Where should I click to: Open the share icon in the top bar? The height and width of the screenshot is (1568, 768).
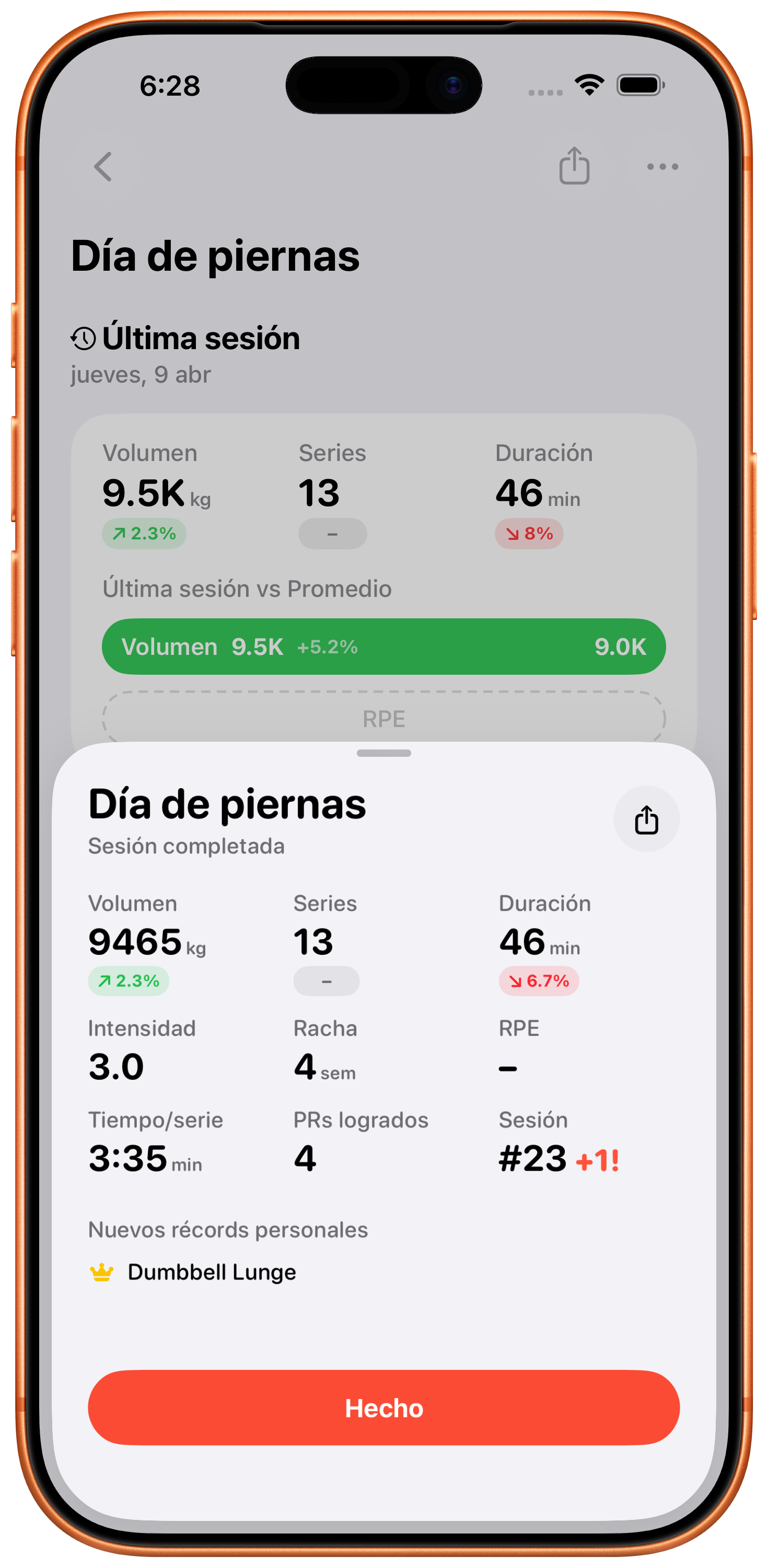coord(574,166)
